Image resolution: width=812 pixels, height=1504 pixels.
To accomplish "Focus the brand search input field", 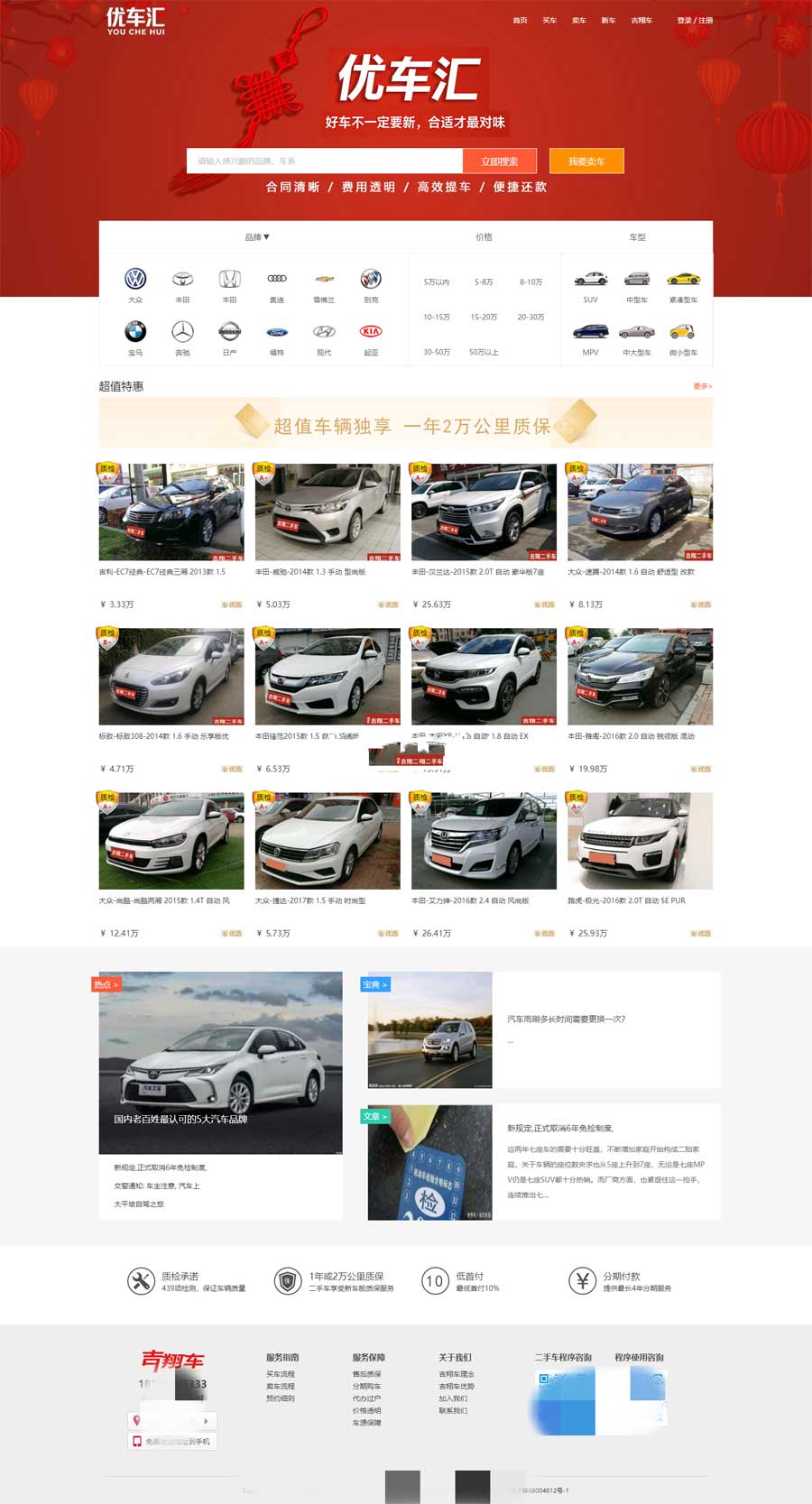I will [325, 161].
